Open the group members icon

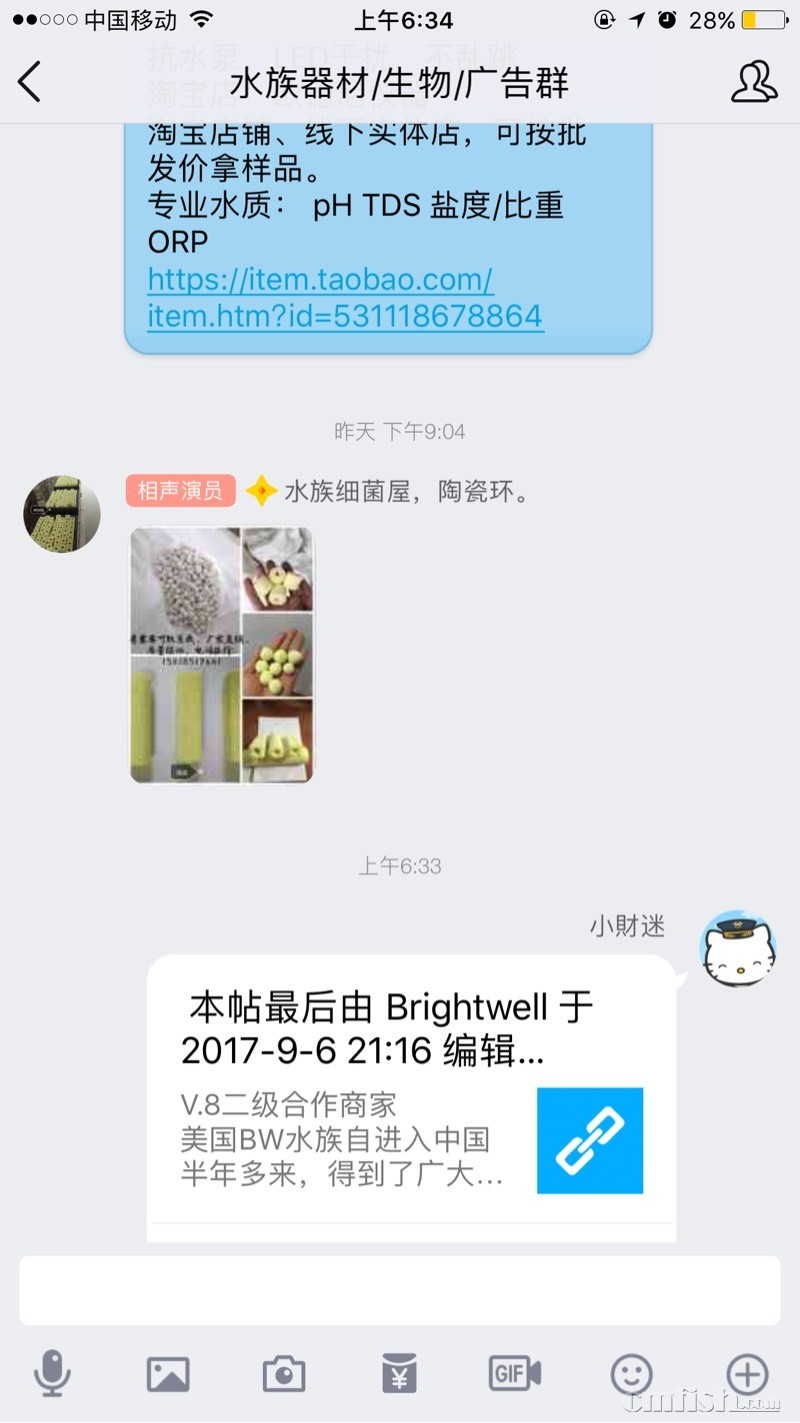(x=753, y=82)
